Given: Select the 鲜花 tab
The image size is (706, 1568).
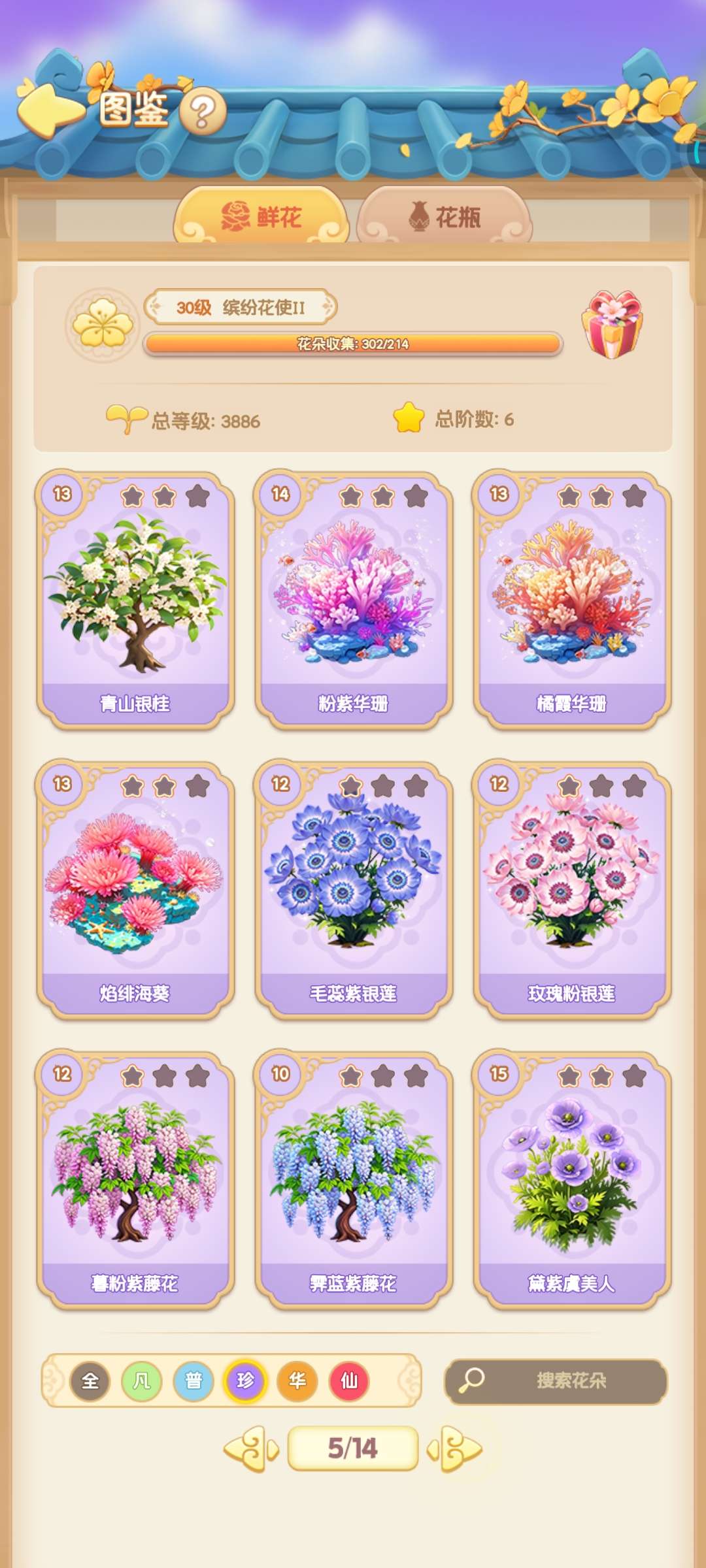Looking at the screenshot, I should coord(261,216).
